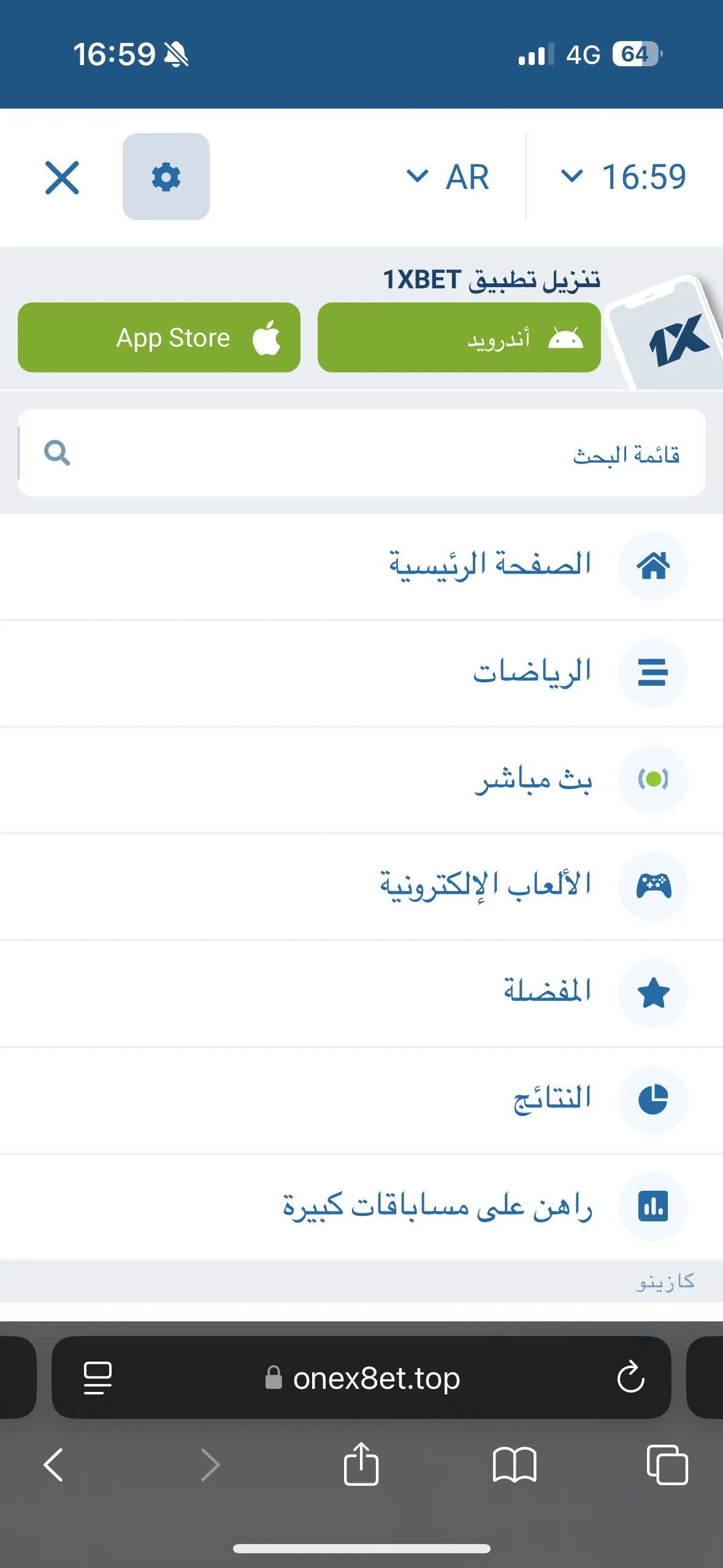
Task: Open Safari bookmarks
Action: (515, 1465)
